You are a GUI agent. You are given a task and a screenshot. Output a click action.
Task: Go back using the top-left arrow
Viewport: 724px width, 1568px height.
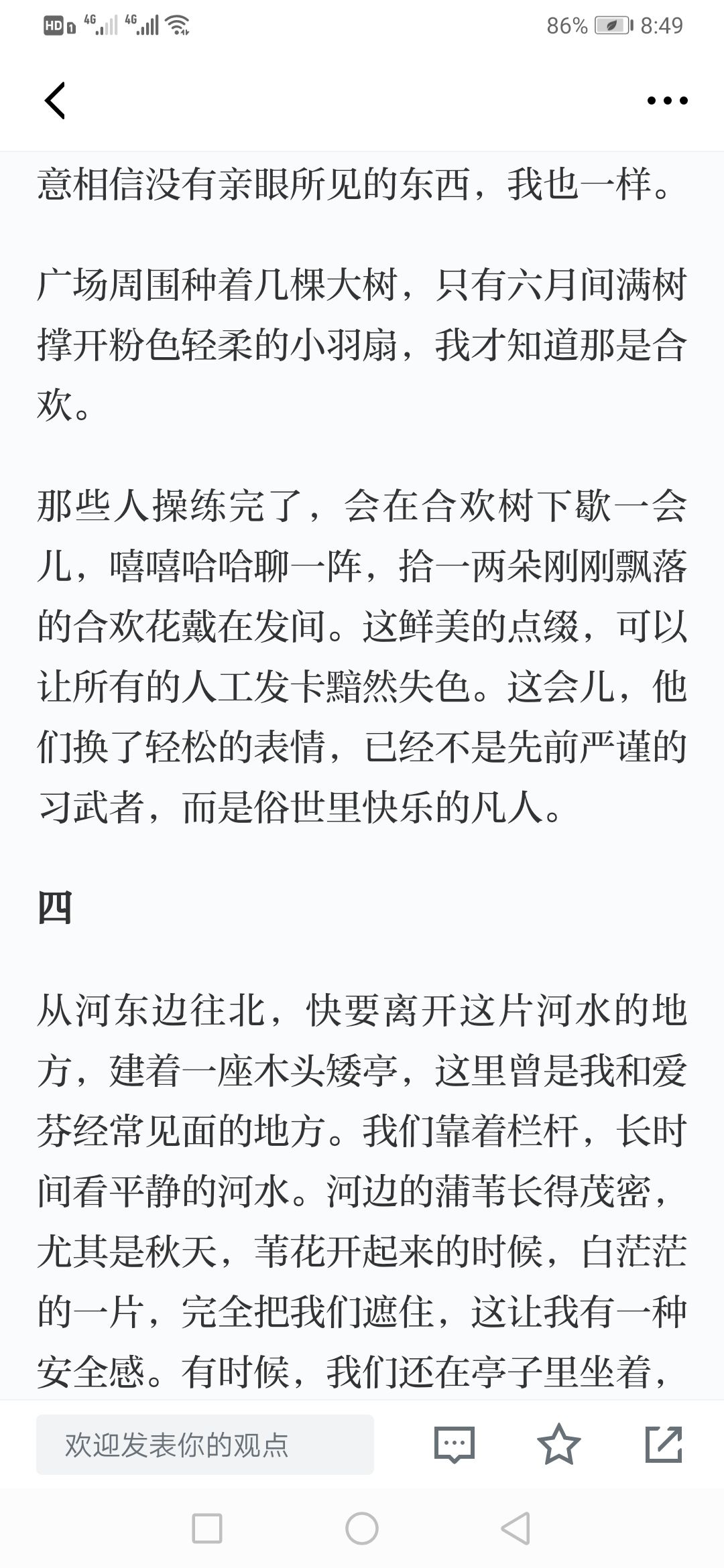[55, 101]
